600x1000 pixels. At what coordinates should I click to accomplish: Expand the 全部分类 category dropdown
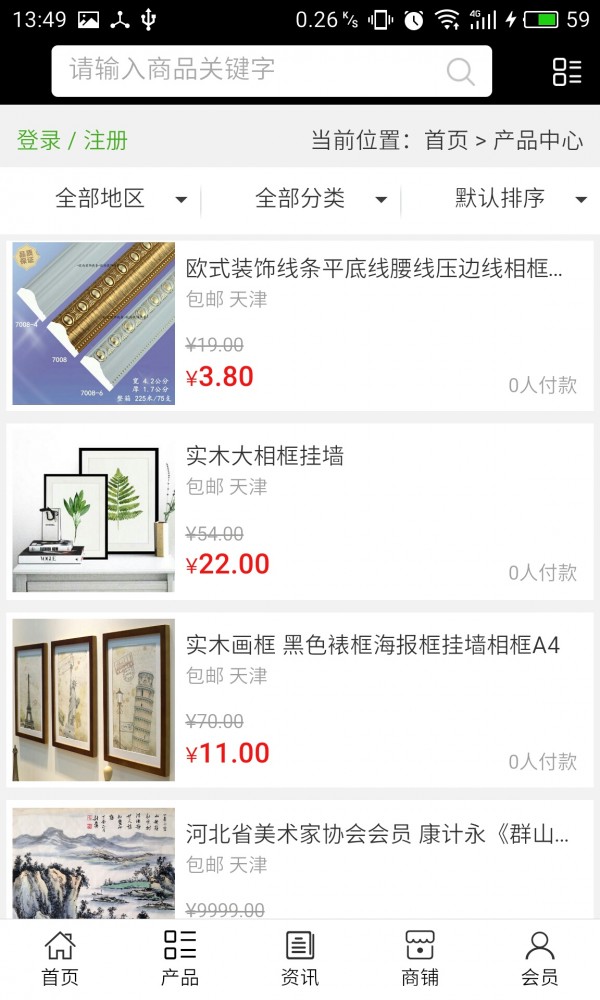pyautogui.click(x=320, y=199)
